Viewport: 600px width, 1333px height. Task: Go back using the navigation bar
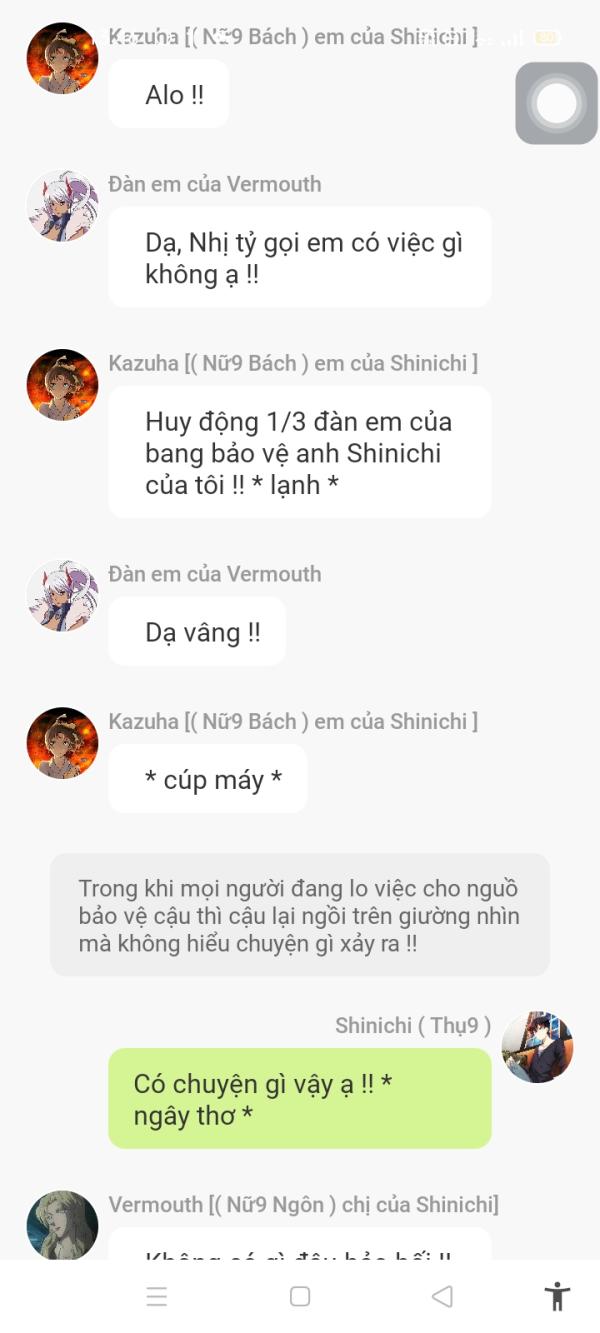[442, 1297]
